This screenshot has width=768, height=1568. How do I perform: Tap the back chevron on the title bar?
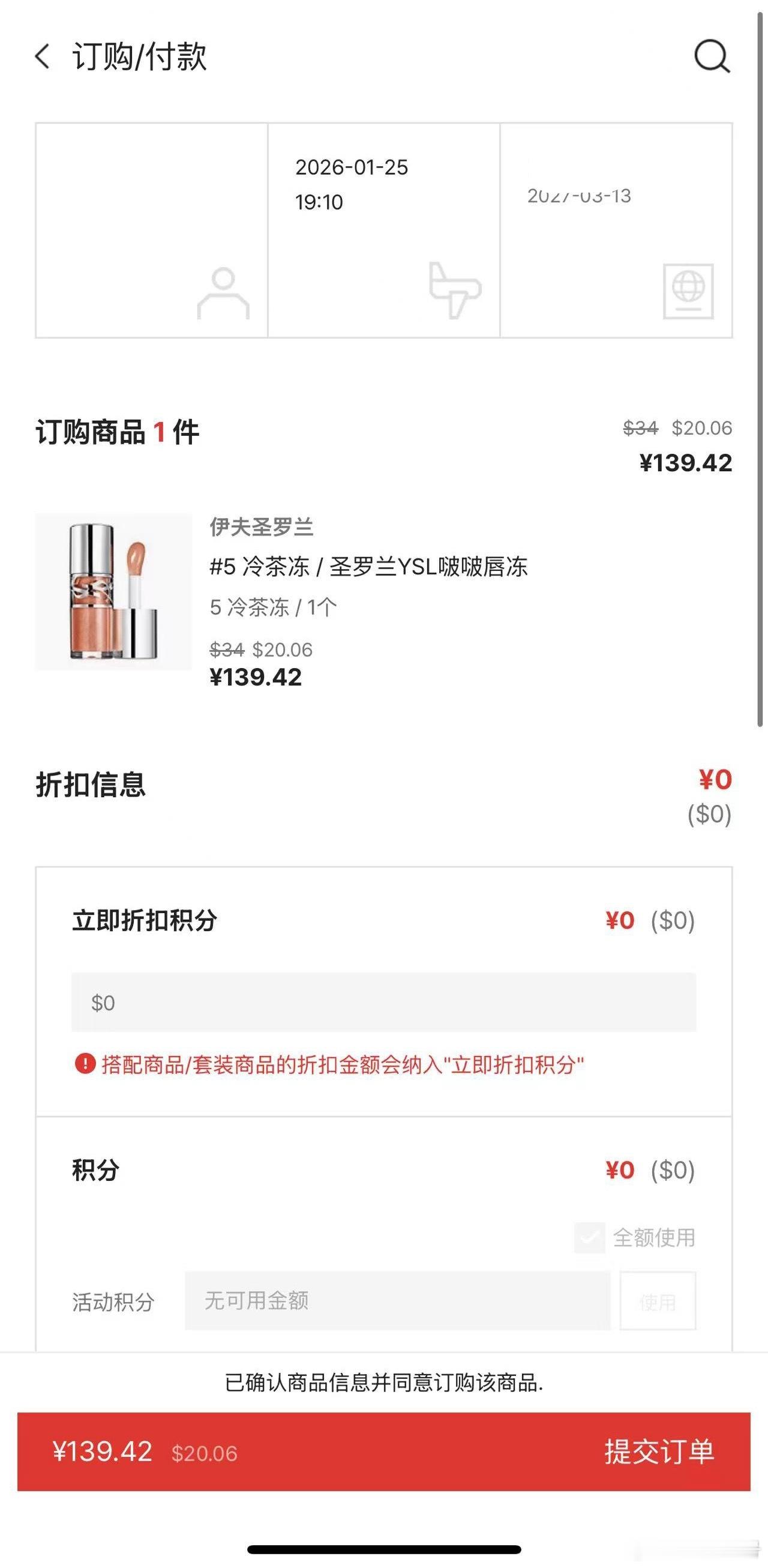coord(41,57)
